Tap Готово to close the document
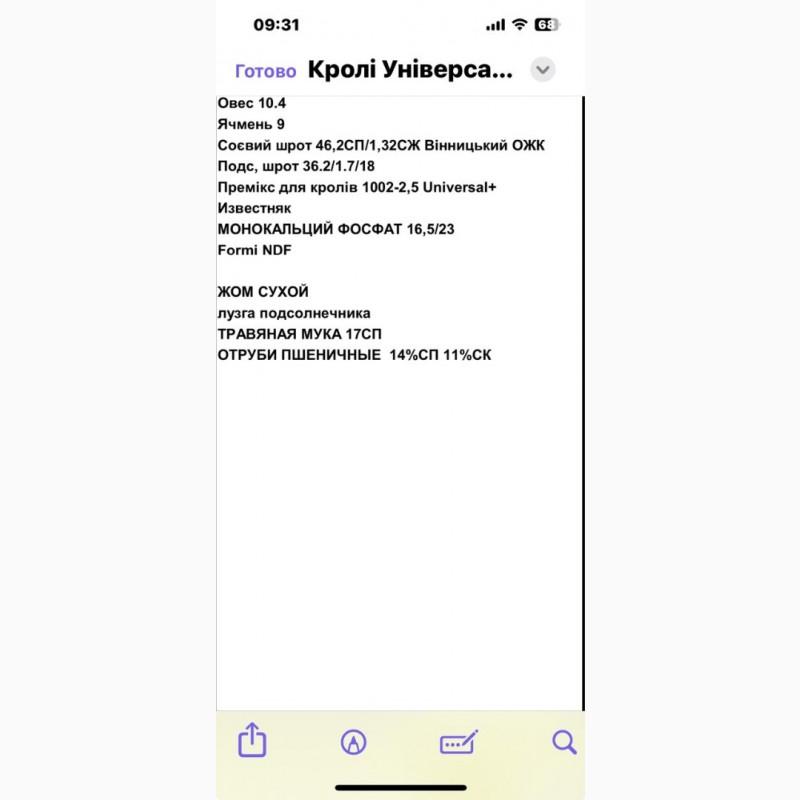 click(265, 71)
